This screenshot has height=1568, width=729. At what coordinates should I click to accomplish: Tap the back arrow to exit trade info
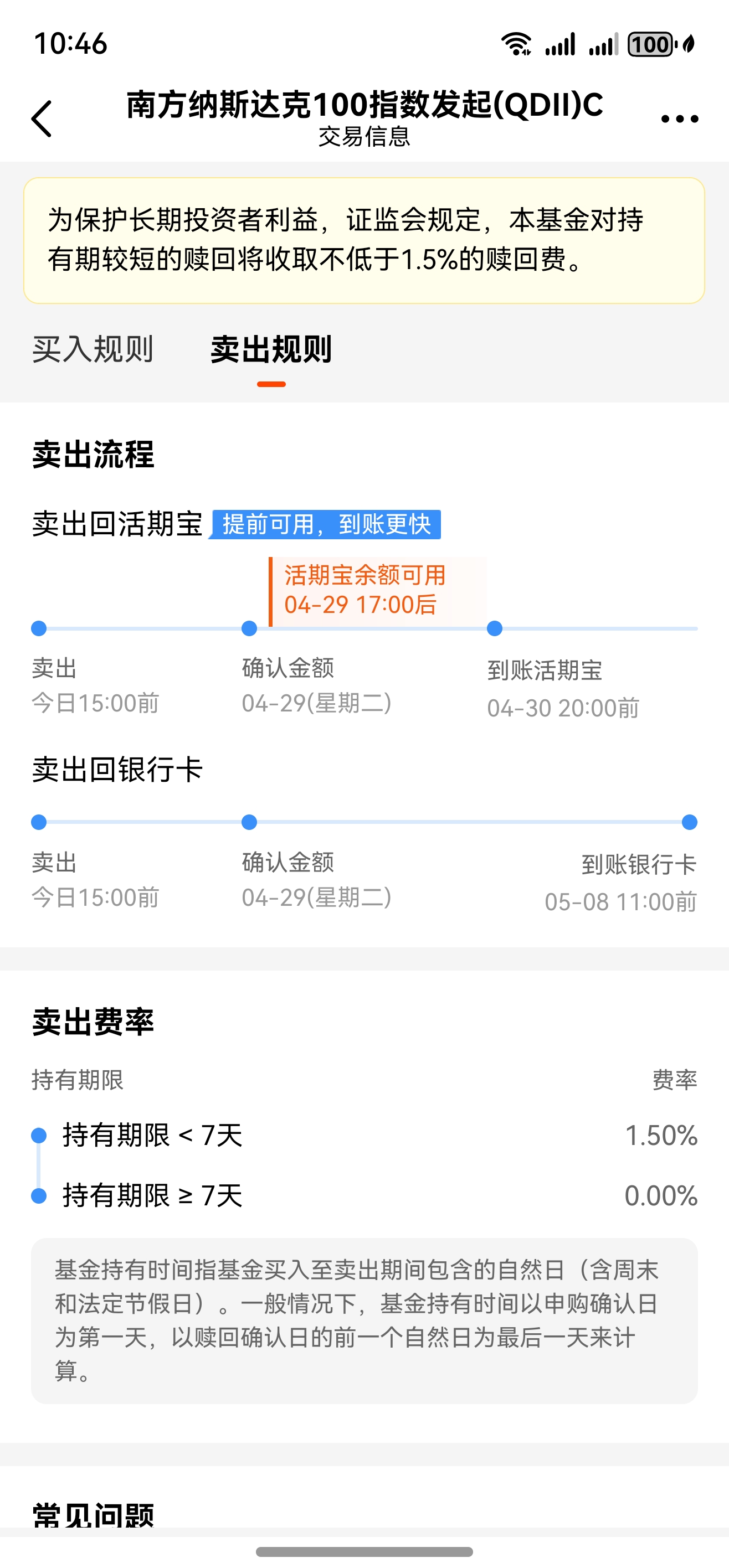(41, 119)
